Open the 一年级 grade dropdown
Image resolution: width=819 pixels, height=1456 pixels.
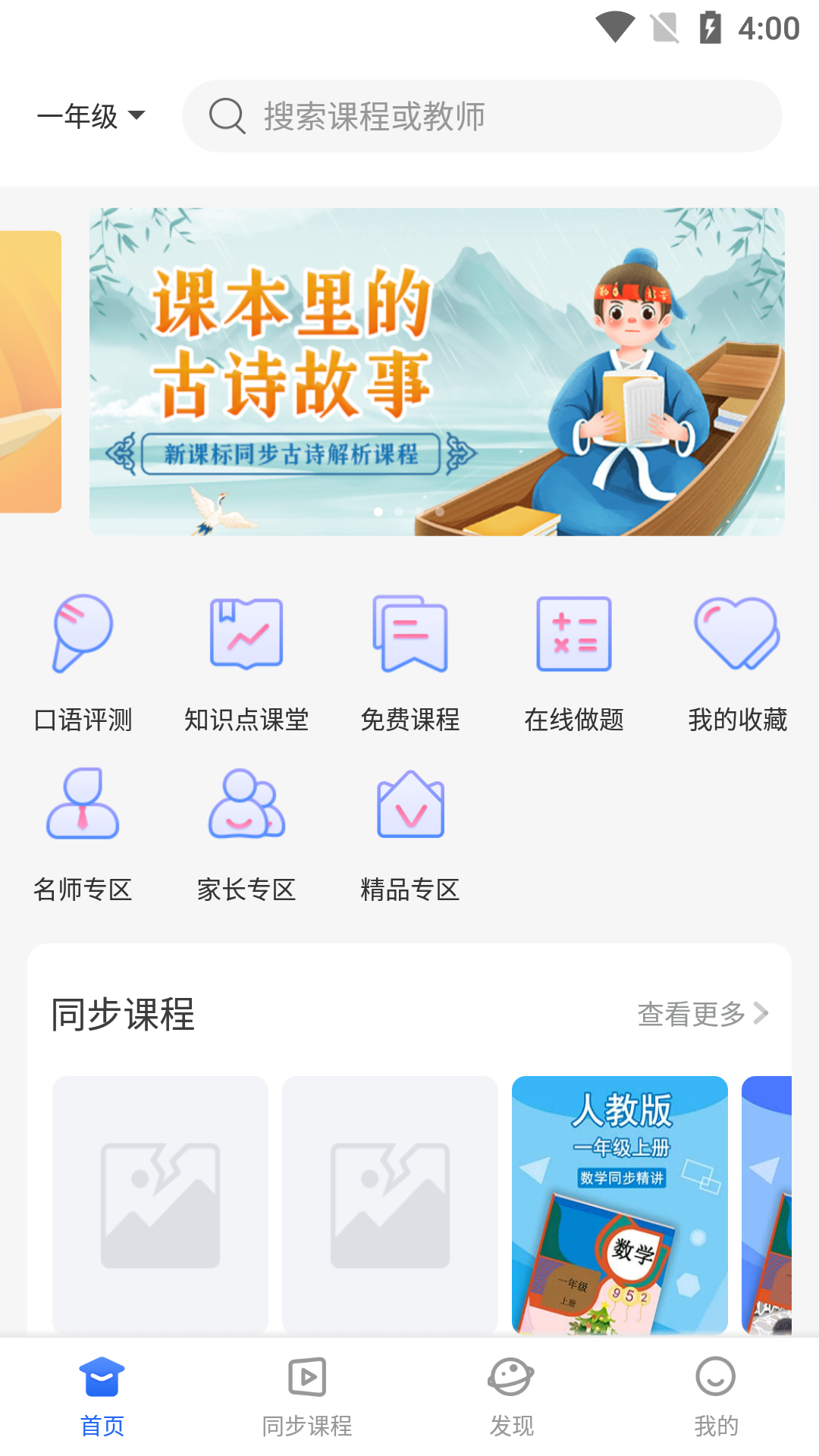click(x=91, y=116)
